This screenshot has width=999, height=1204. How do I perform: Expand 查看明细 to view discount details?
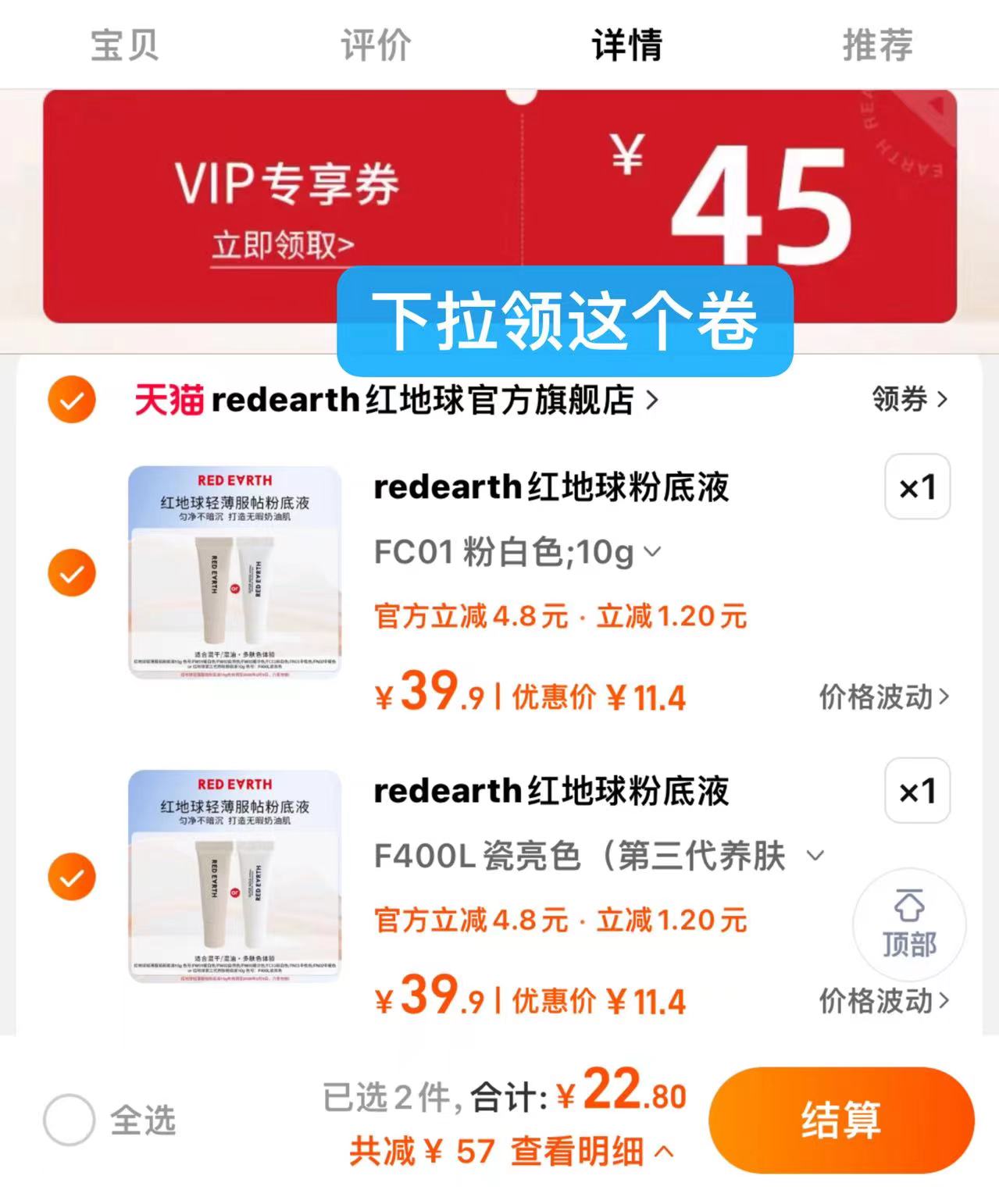pyautogui.click(x=576, y=1150)
